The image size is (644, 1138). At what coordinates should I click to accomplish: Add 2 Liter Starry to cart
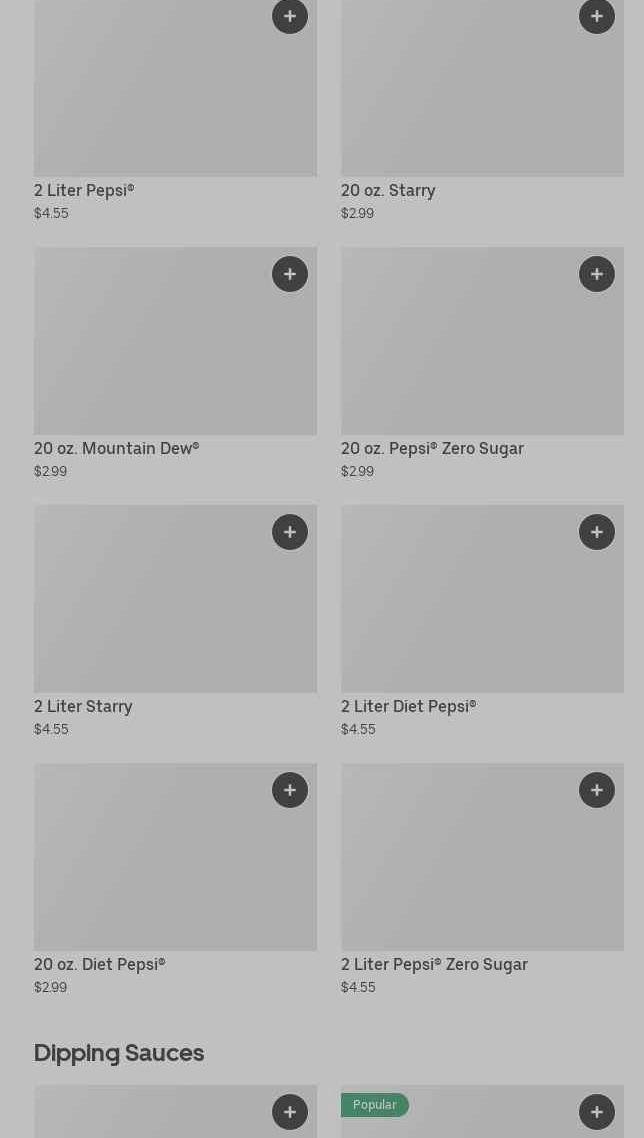point(290,532)
